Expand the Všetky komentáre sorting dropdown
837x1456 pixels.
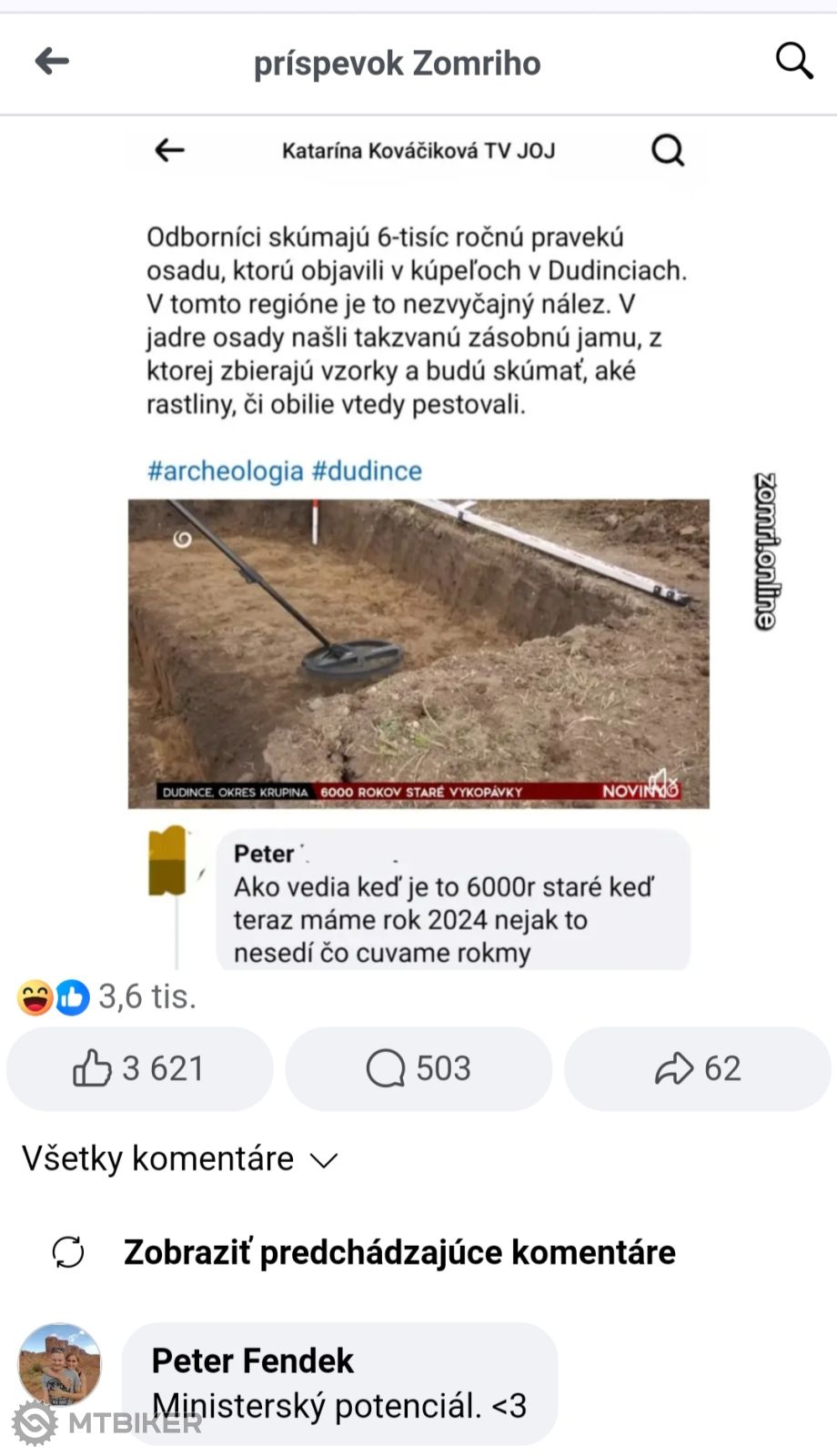pos(180,1159)
